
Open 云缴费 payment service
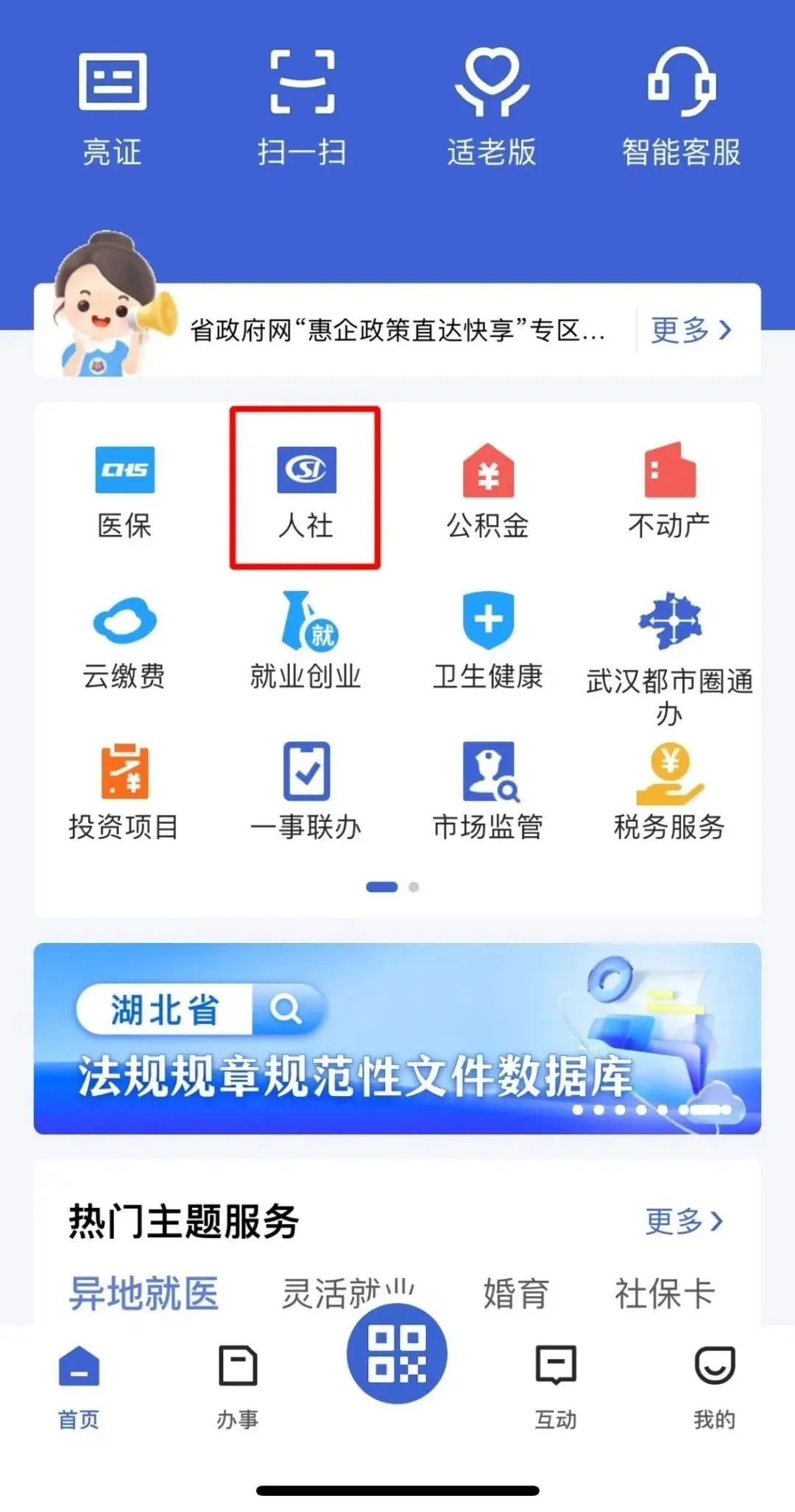pos(124,642)
